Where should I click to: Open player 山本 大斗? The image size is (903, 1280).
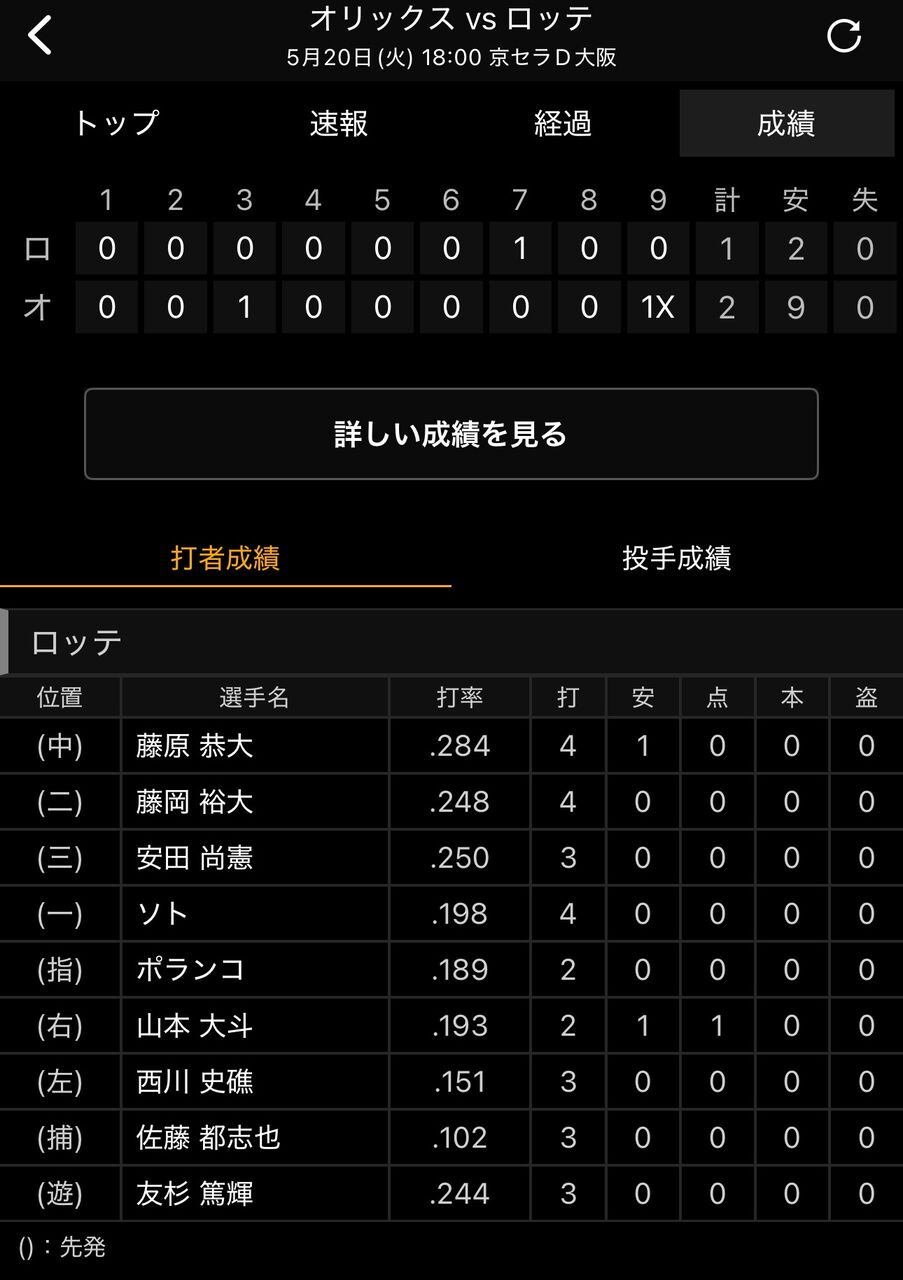195,1026
